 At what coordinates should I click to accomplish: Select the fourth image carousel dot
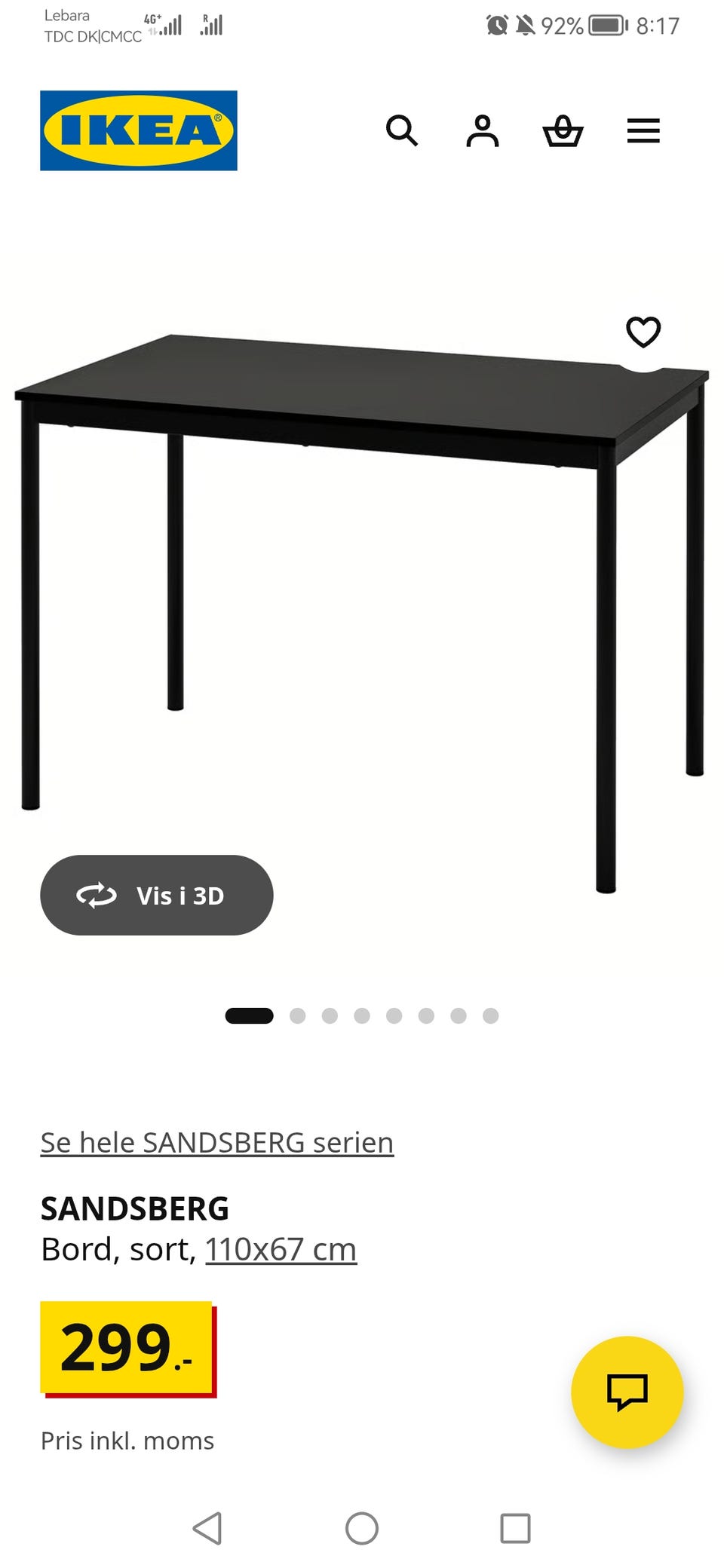(362, 1015)
